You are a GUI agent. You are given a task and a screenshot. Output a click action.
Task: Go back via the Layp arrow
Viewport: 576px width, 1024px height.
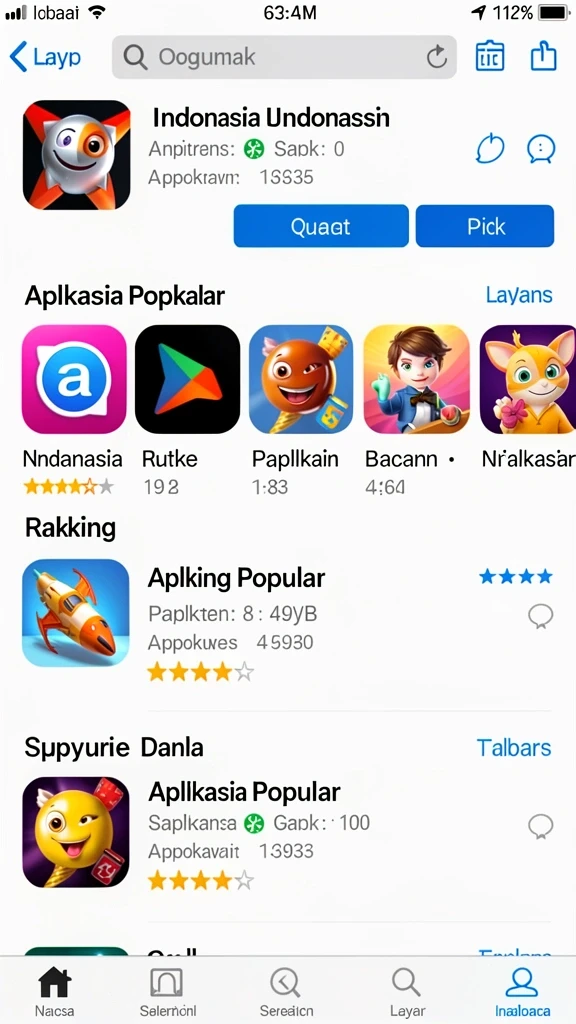[44, 57]
